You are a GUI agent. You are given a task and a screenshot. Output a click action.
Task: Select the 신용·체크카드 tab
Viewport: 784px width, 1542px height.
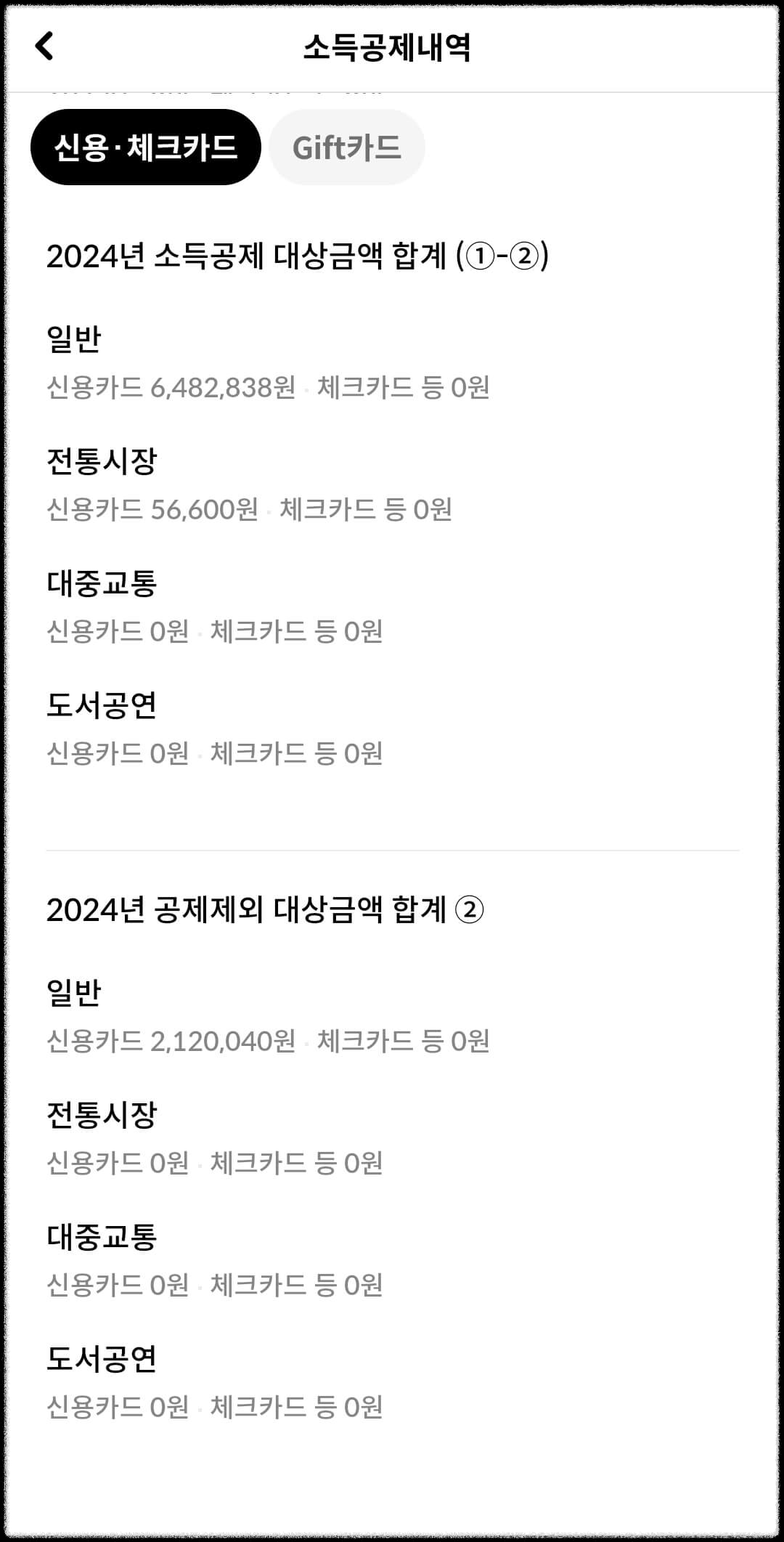145,146
